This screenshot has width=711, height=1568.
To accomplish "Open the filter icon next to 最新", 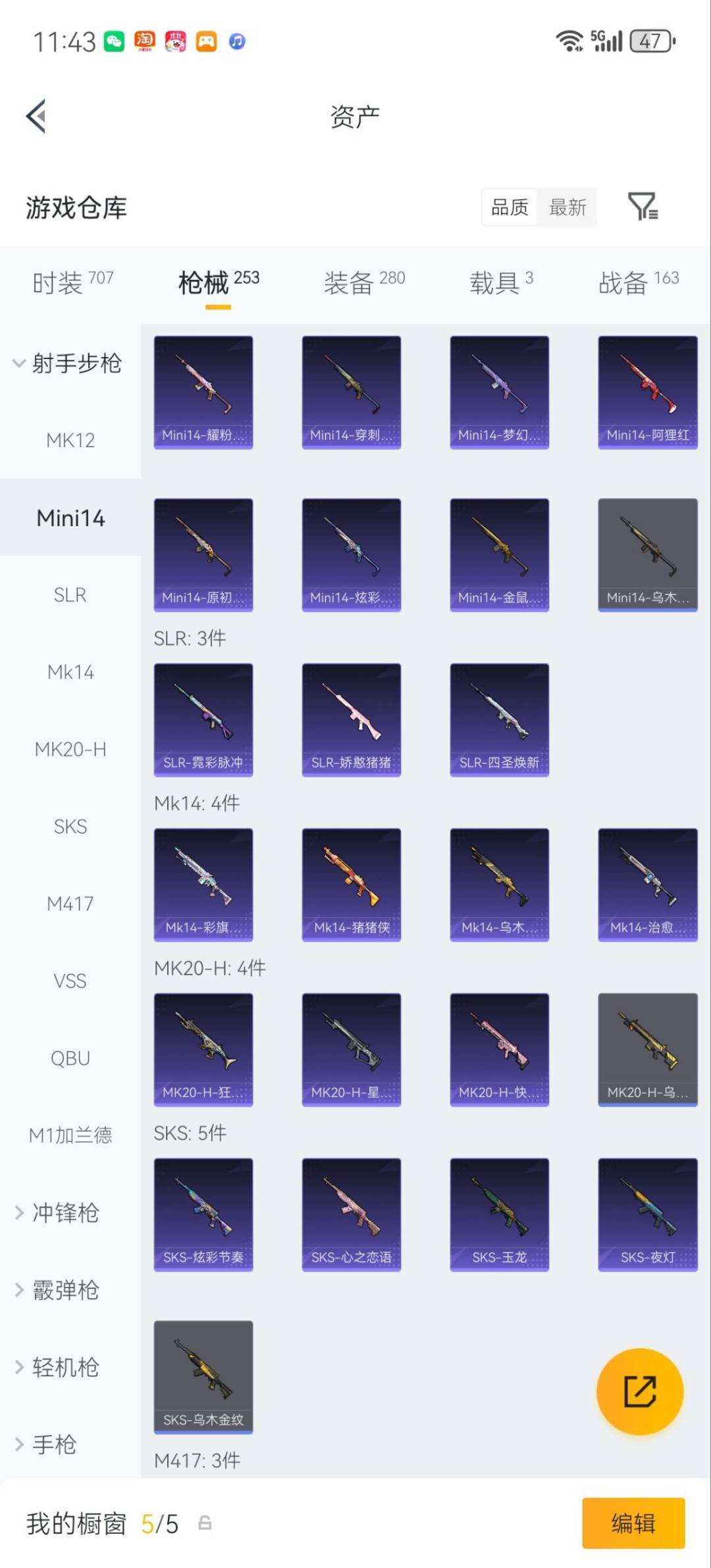I will tap(643, 207).
